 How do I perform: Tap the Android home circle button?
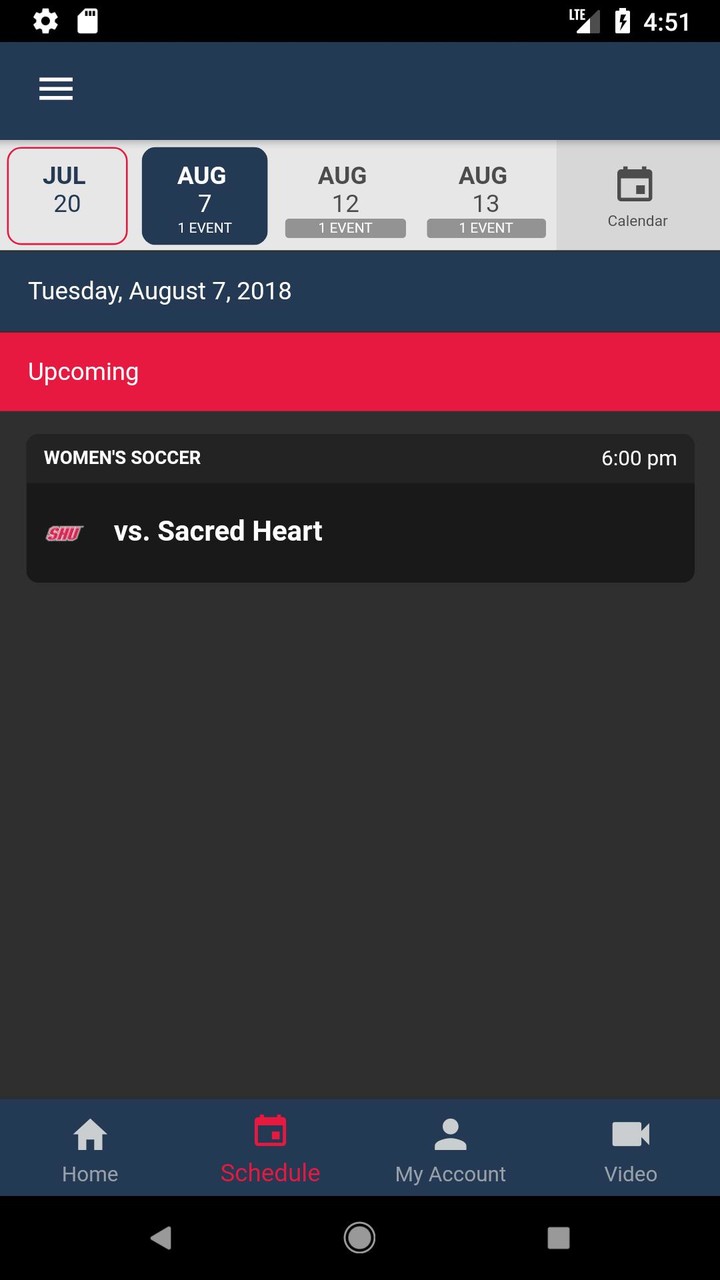click(359, 1238)
